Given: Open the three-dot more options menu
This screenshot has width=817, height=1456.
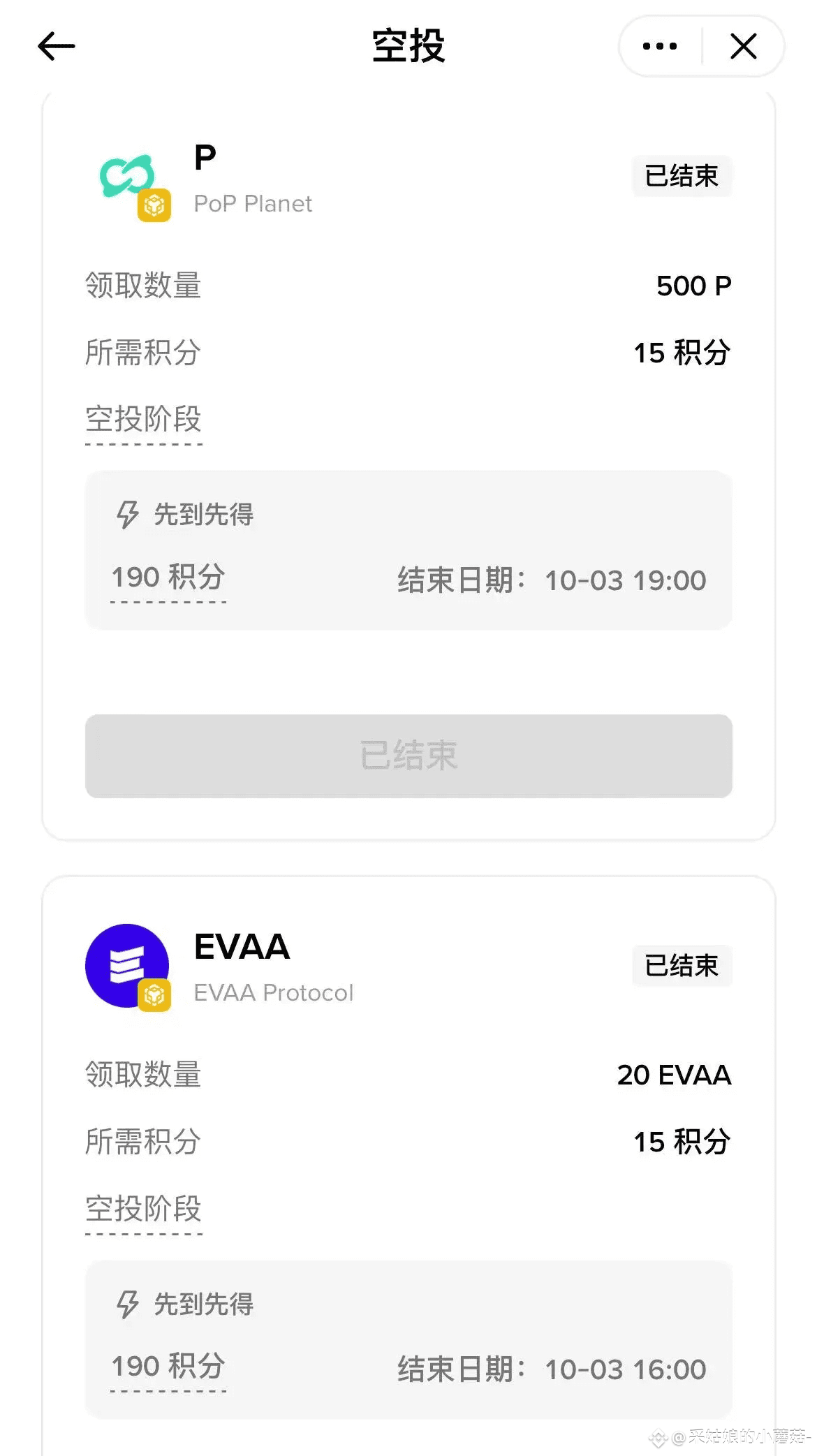Looking at the screenshot, I should 659,47.
